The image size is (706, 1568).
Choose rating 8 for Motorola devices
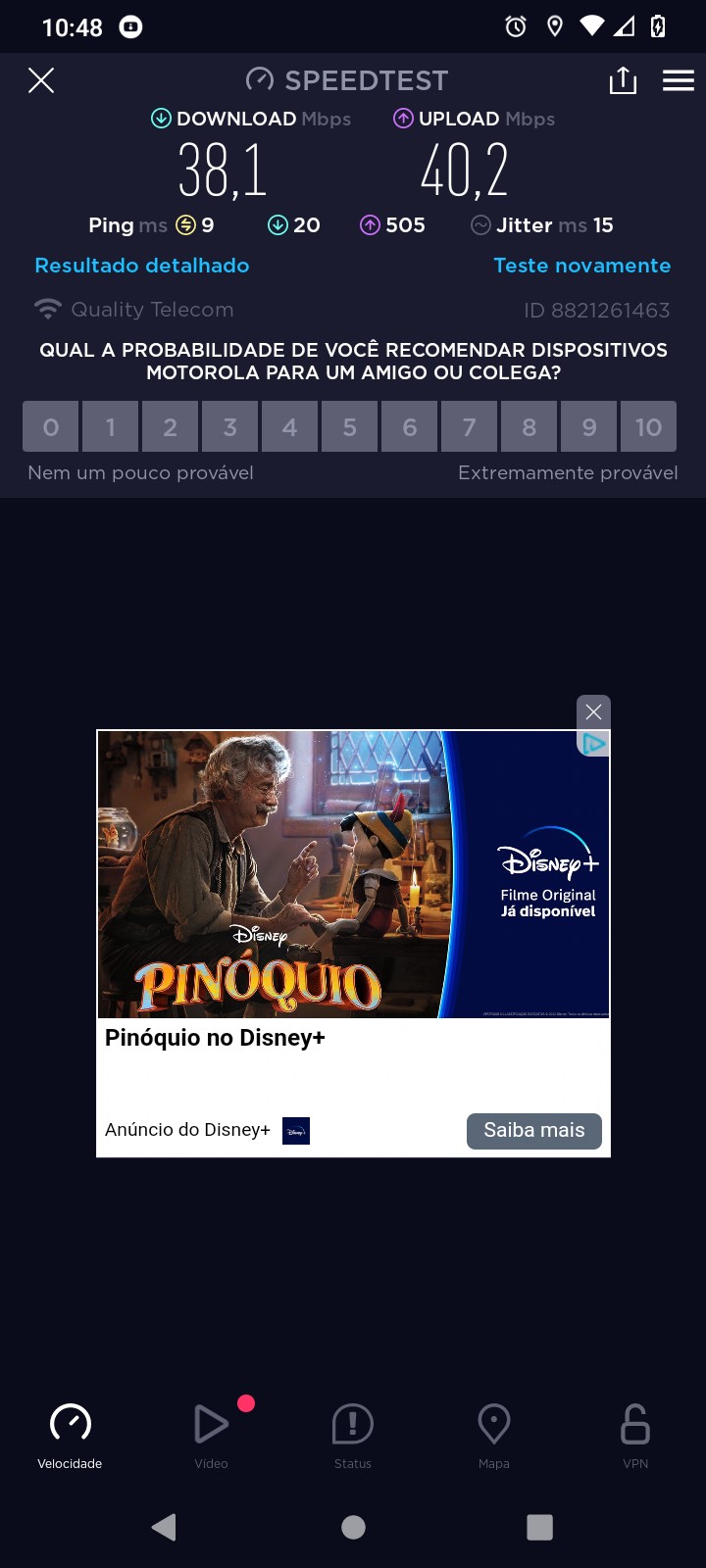coord(529,427)
